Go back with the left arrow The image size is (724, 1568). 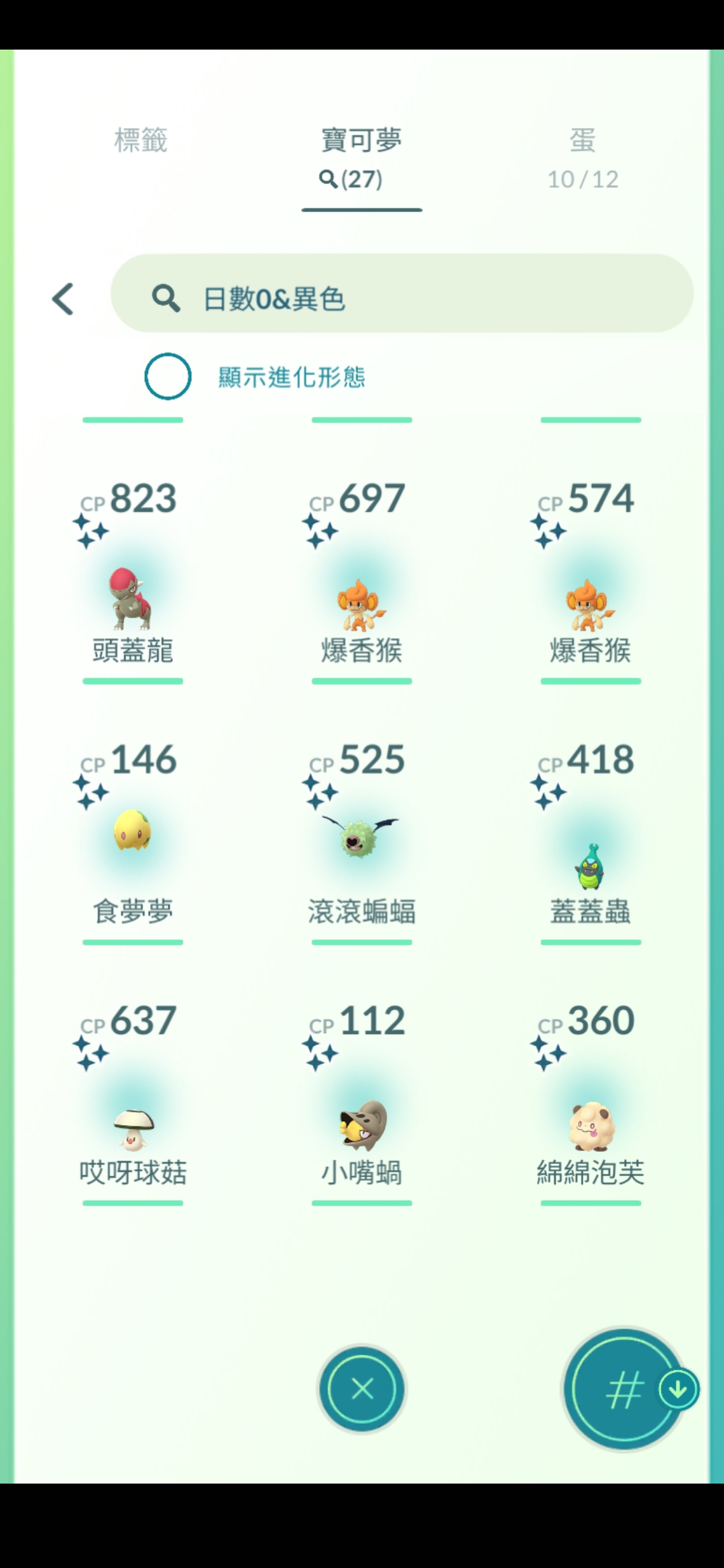click(63, 299)
